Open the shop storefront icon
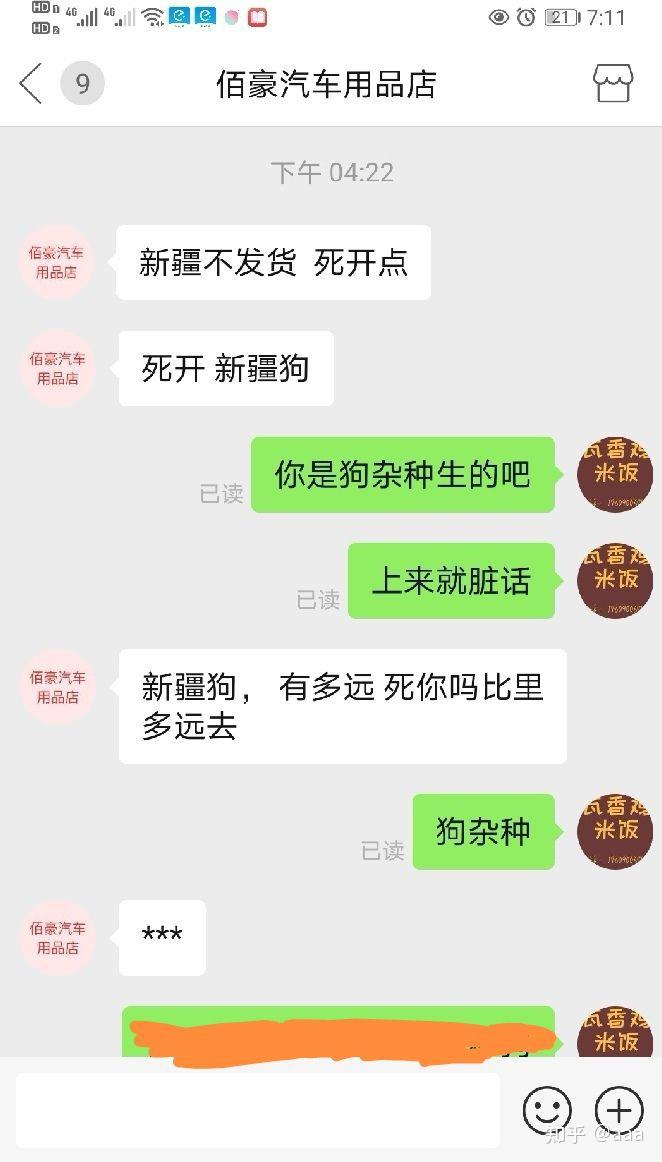This screenshot has height=1162, width=662. tap(613, 82)
